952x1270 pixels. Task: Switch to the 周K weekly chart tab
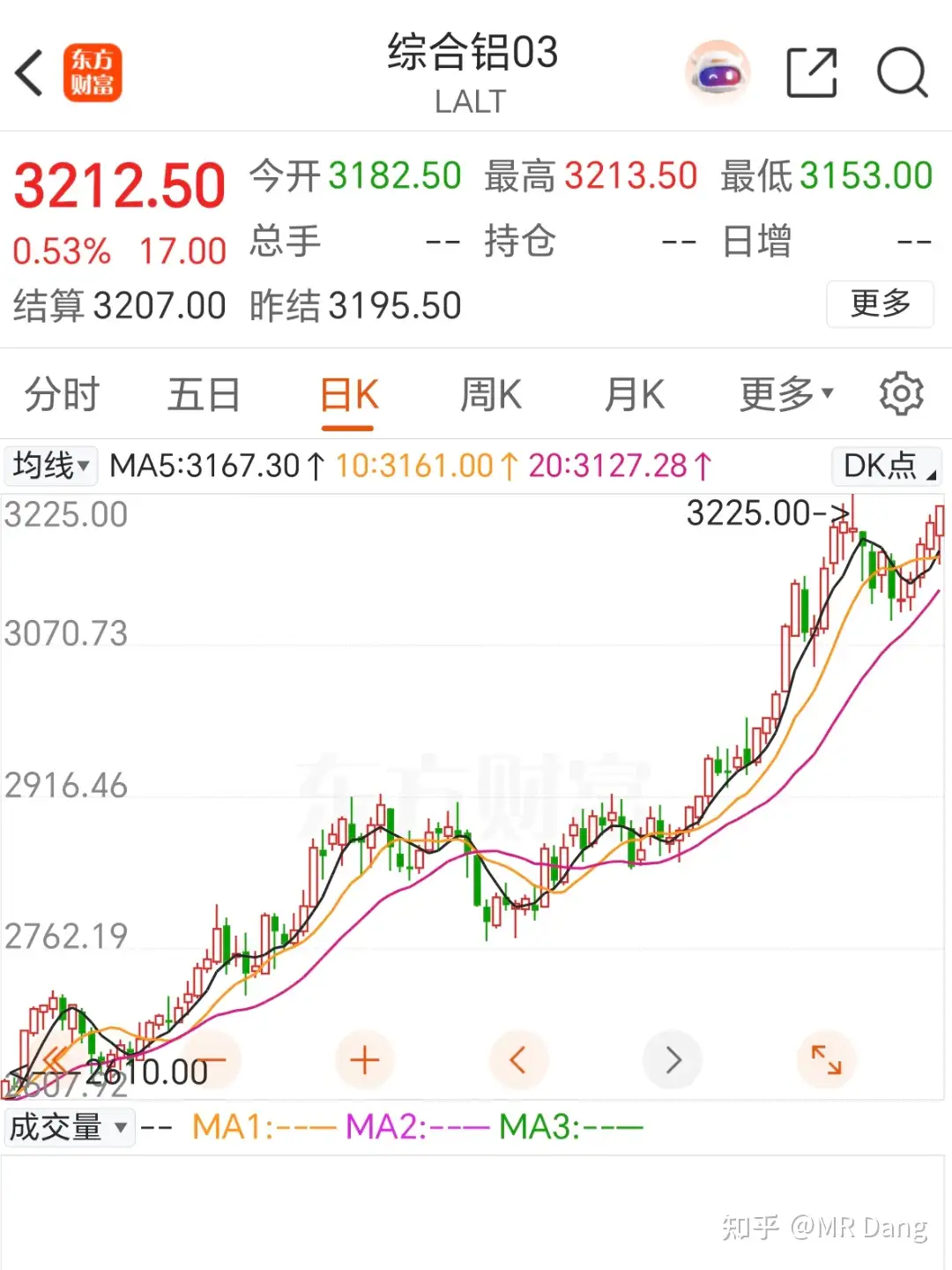pos(490,394)
